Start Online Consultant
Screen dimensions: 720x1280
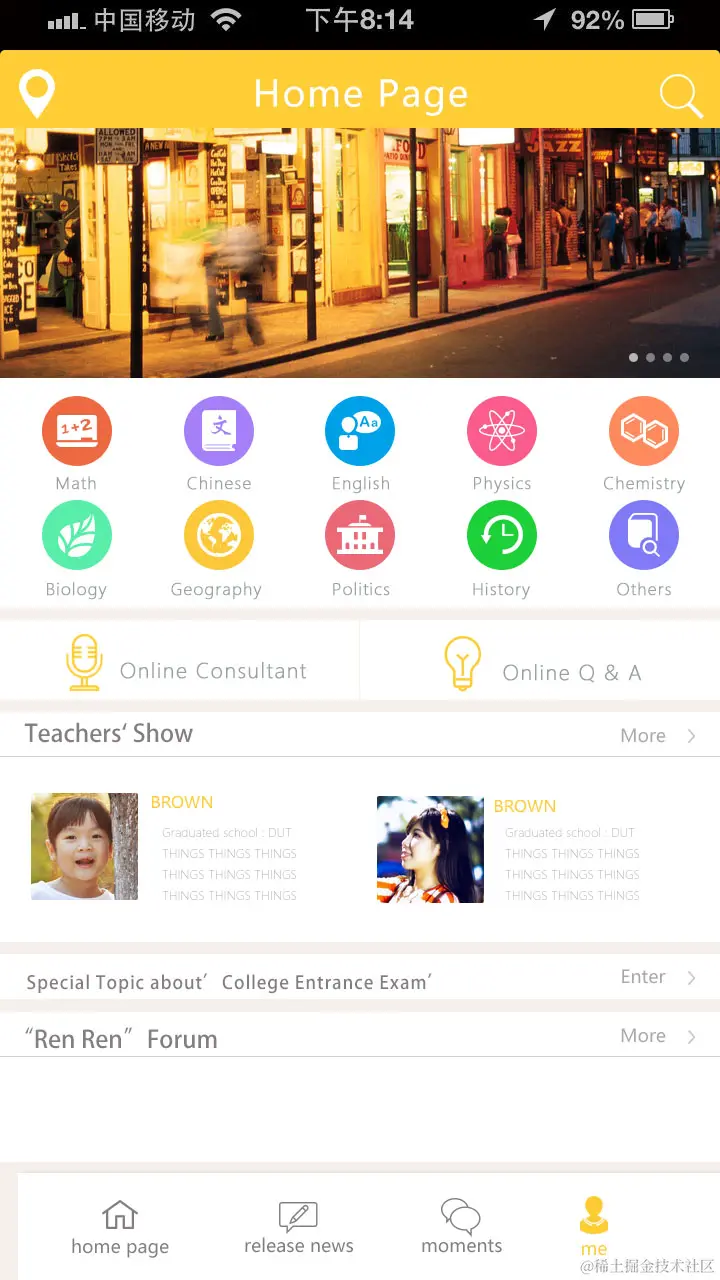click(x=185, y=665)
